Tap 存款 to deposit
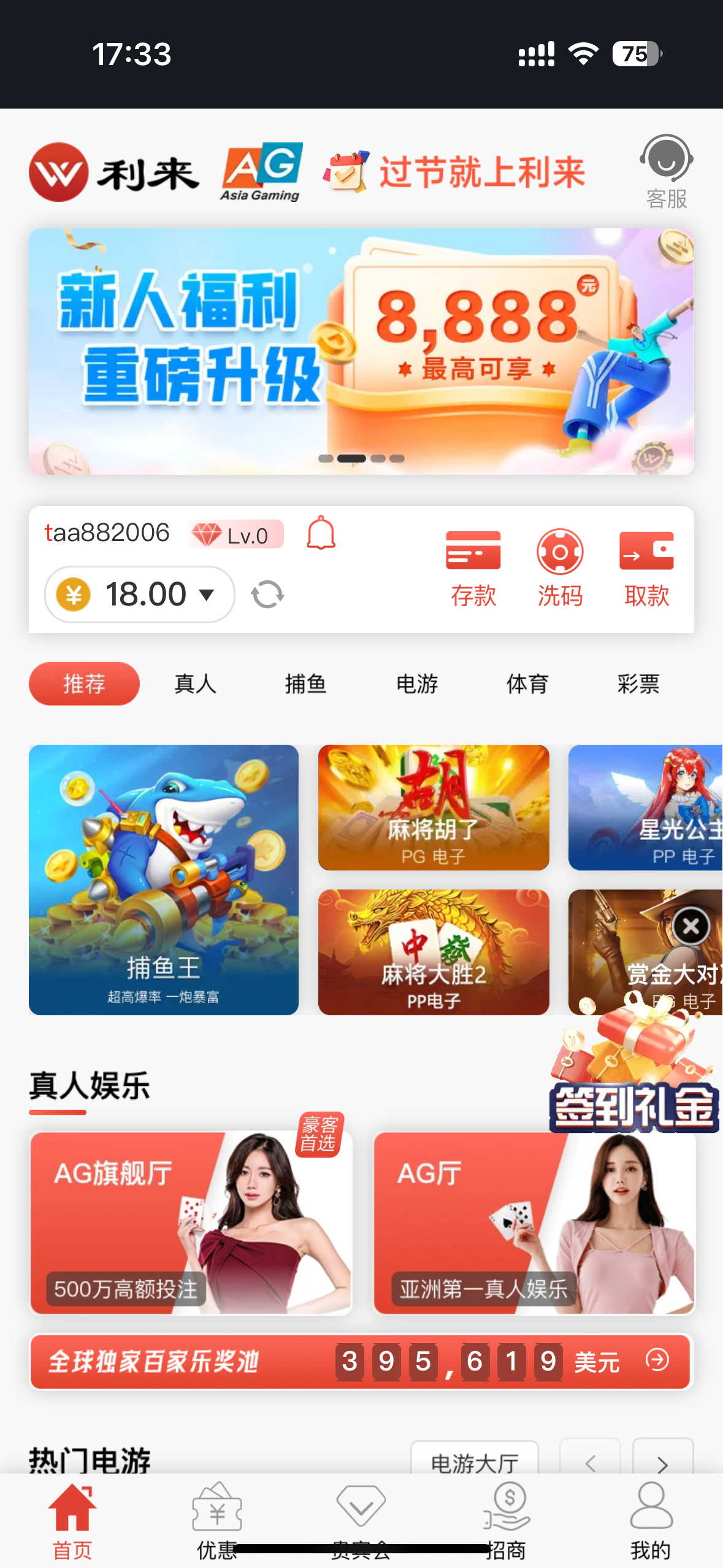Screen dimensions: 723x1568 point(473,567)
